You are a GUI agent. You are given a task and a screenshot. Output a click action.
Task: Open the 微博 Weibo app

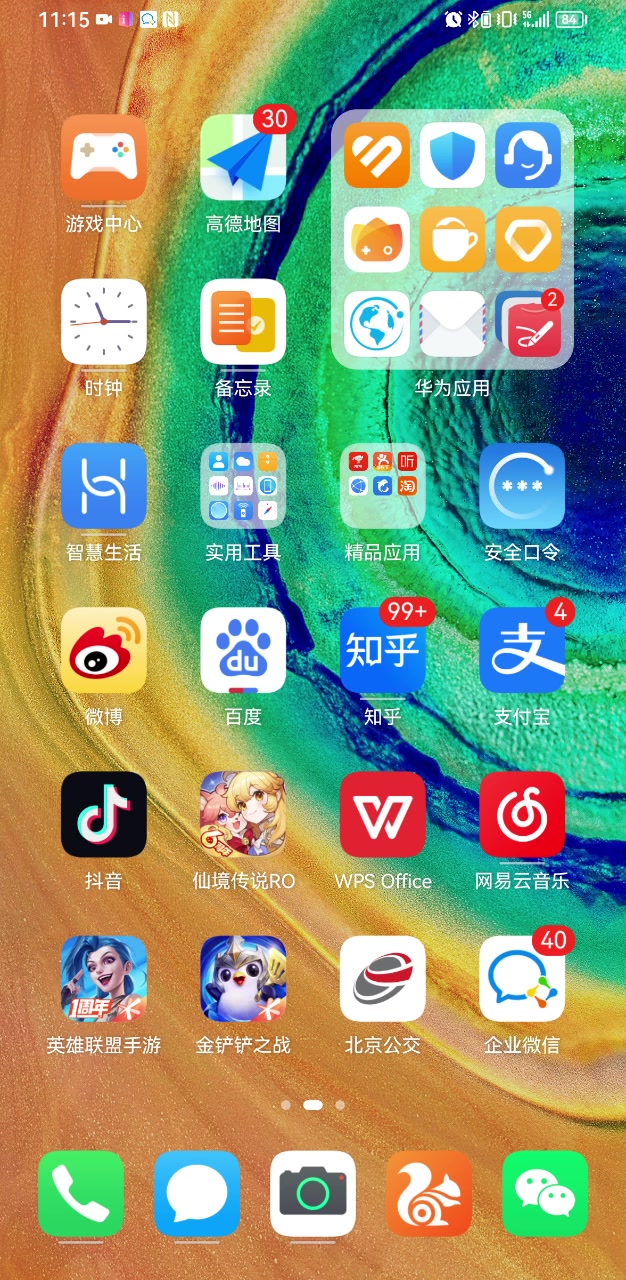pyautogui.click(x=104, y=650)
